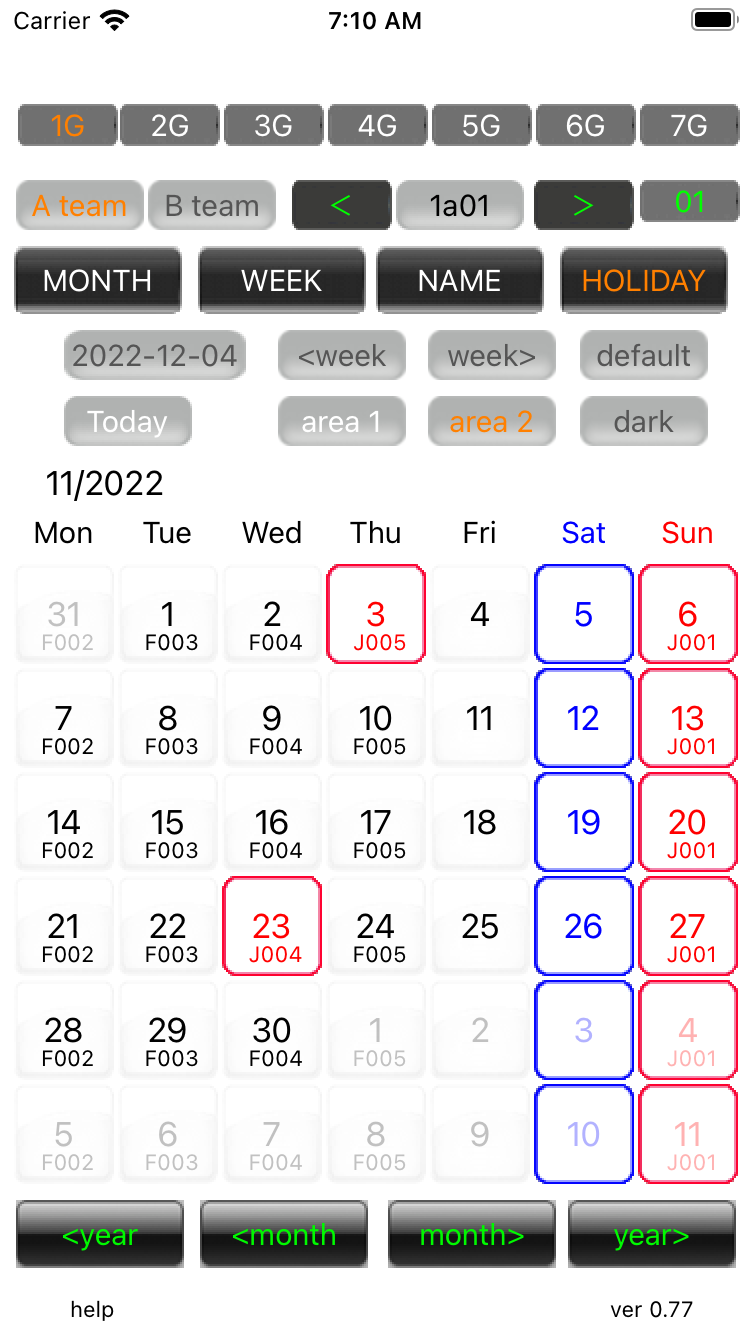The height and width of the screenshot is (1334, 750).
Task: Open the MONTH view
Action: [98, 281]
